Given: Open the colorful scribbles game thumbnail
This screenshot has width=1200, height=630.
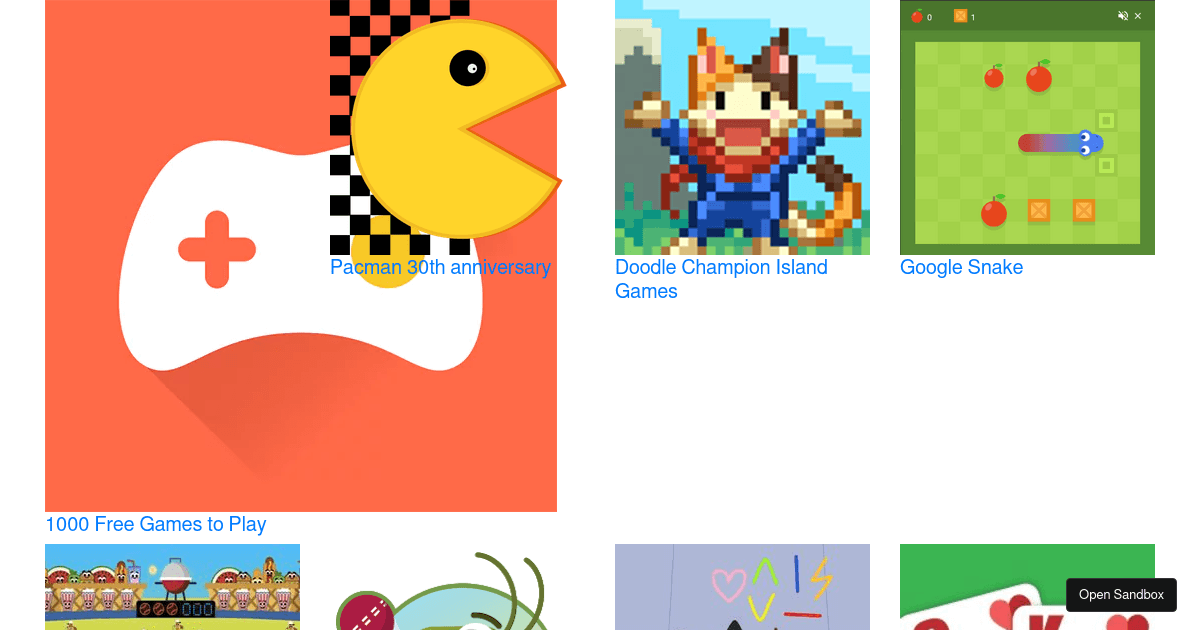Looking at the screenshot, I should pos(742,587).
